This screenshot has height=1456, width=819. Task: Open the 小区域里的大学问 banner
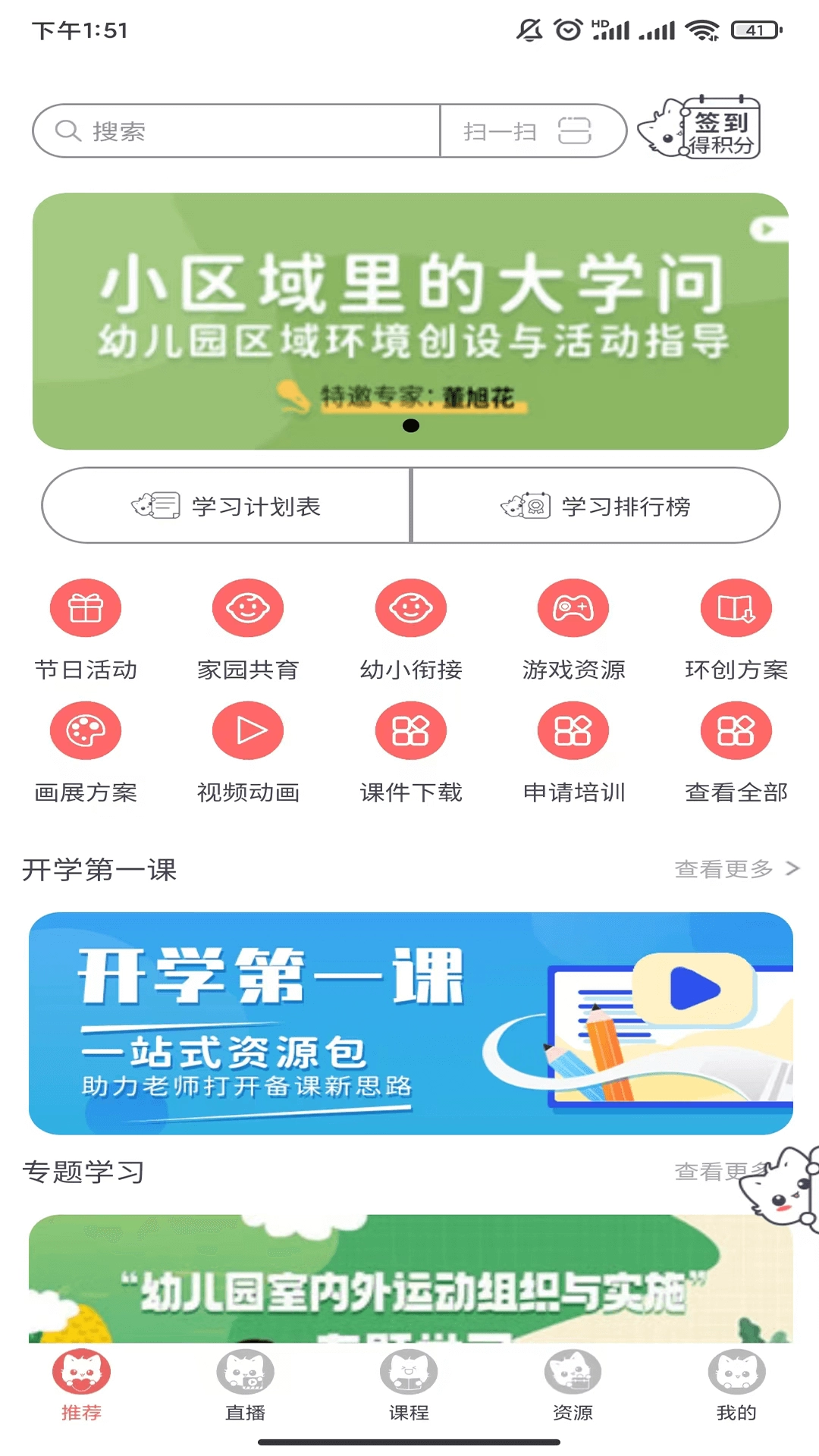click(409, 321)
